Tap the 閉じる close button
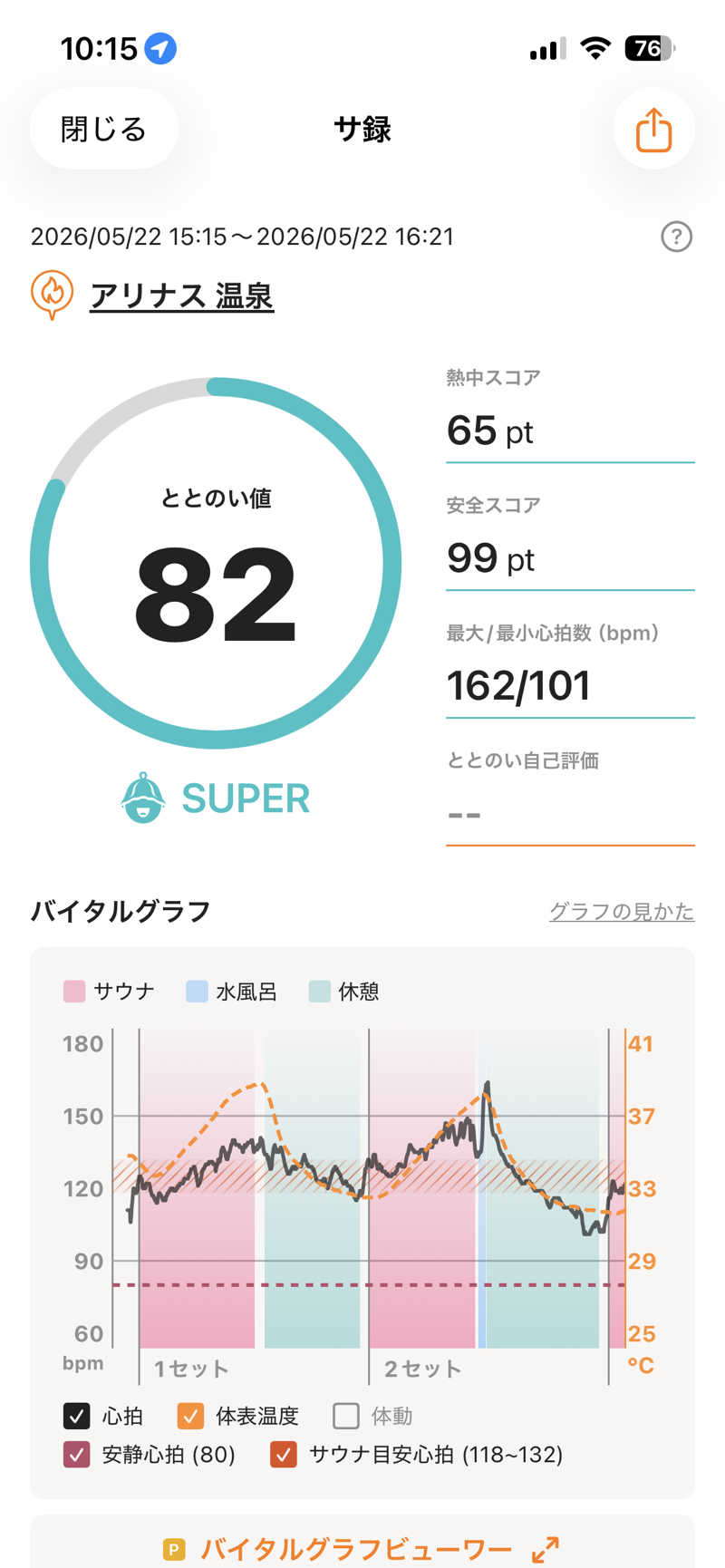This screenshot has width=725, height=1568. 103,129
